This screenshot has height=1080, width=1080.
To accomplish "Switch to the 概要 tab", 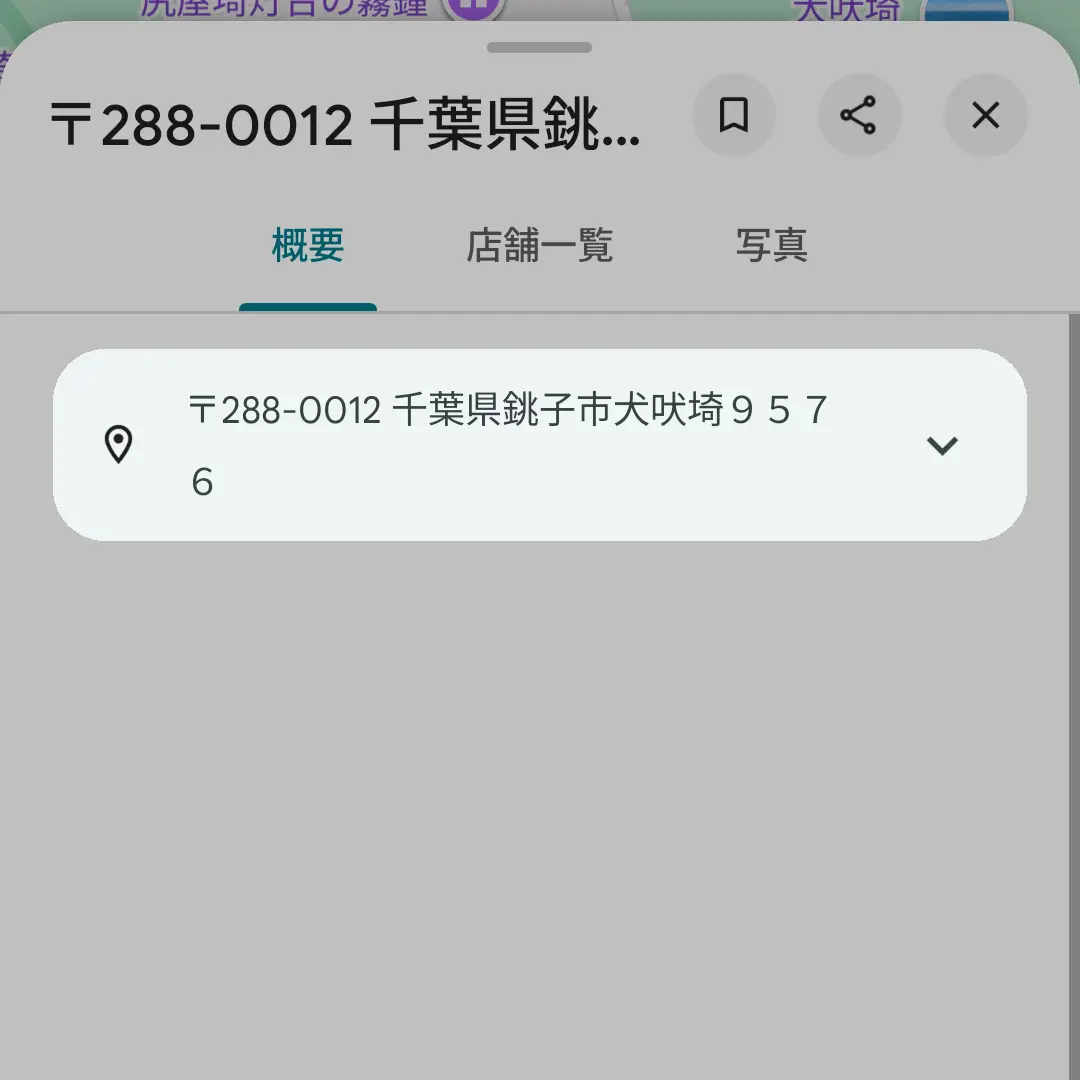I will coord(308,246).
